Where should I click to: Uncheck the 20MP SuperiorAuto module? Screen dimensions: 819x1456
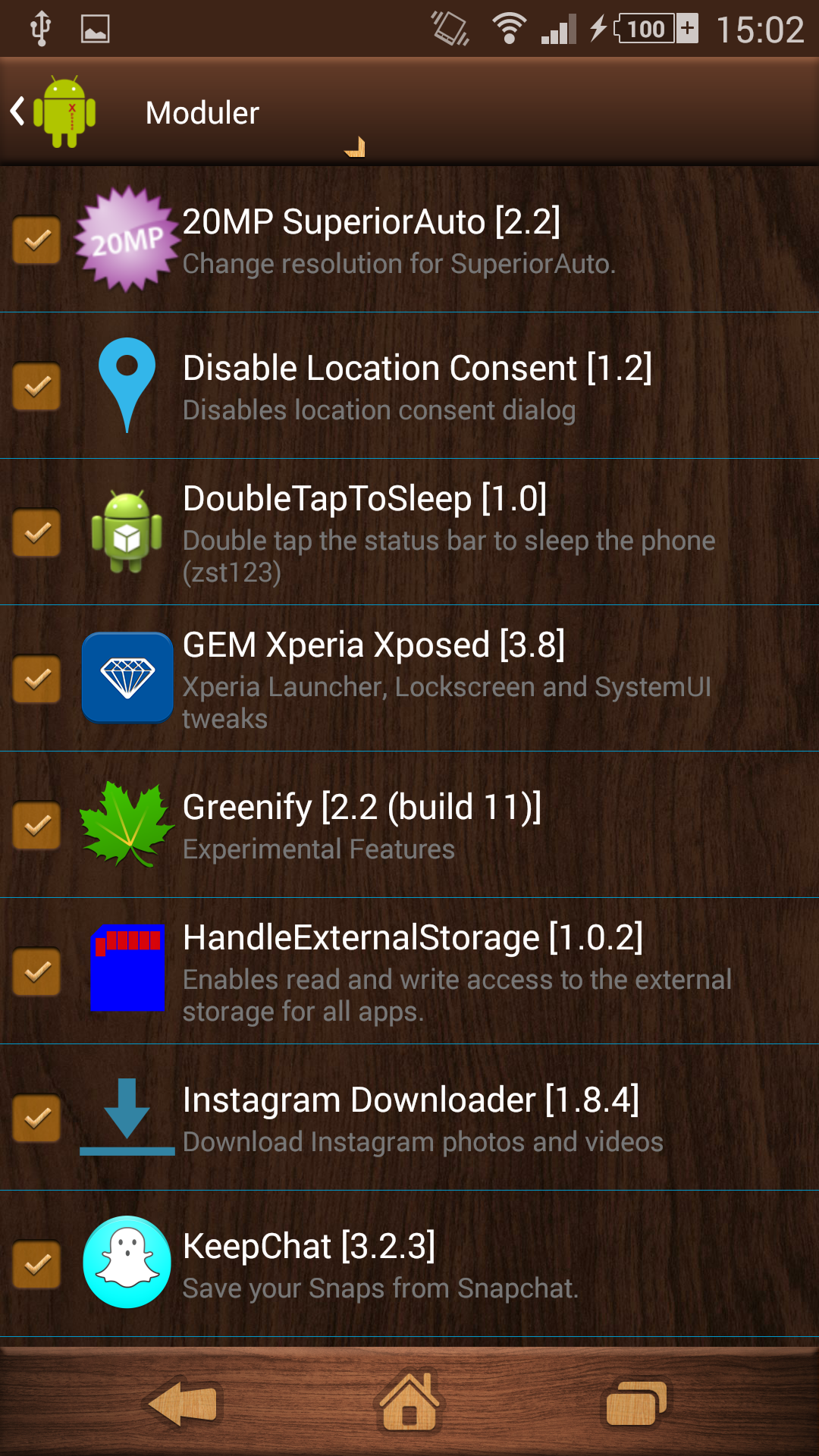coord(36,240)
